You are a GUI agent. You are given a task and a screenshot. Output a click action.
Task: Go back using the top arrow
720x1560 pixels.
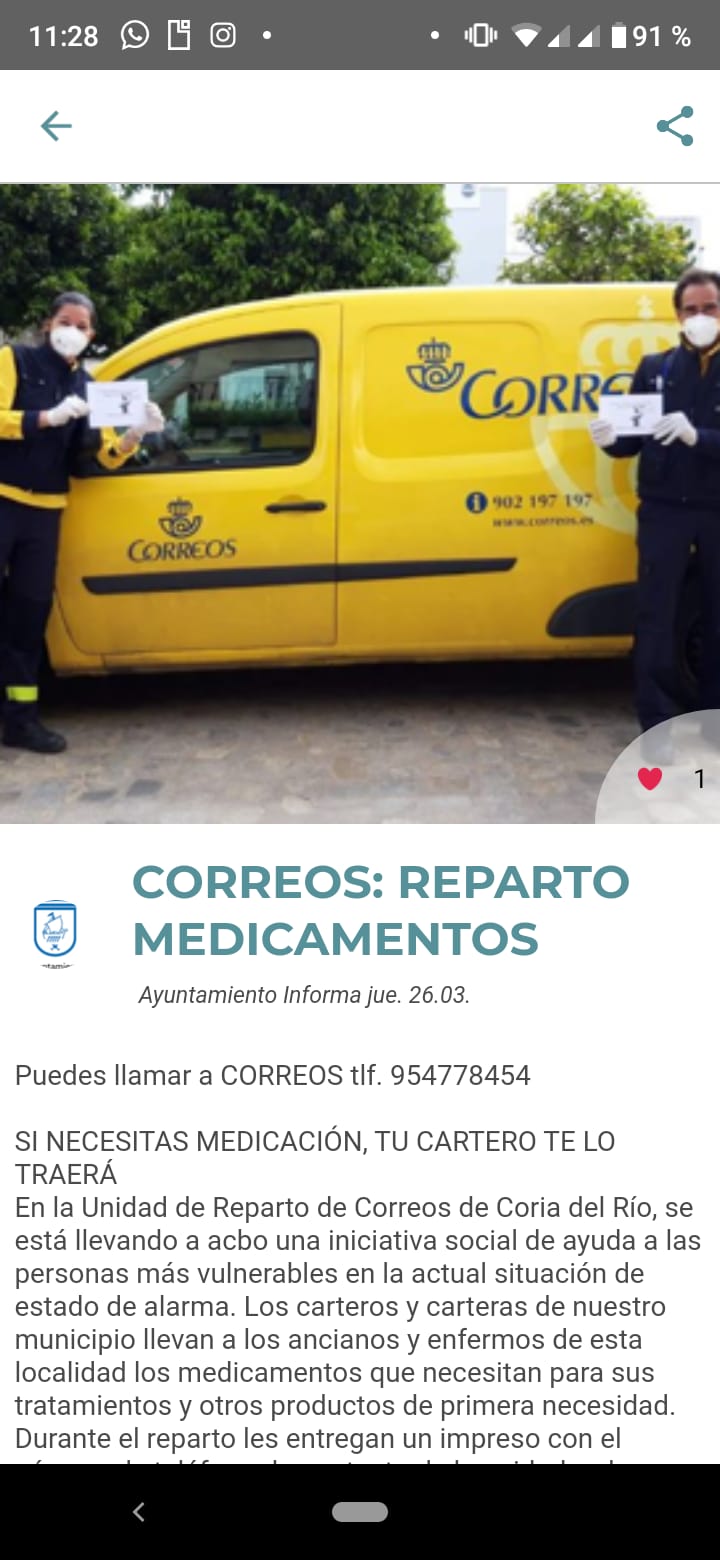point(56,126)
